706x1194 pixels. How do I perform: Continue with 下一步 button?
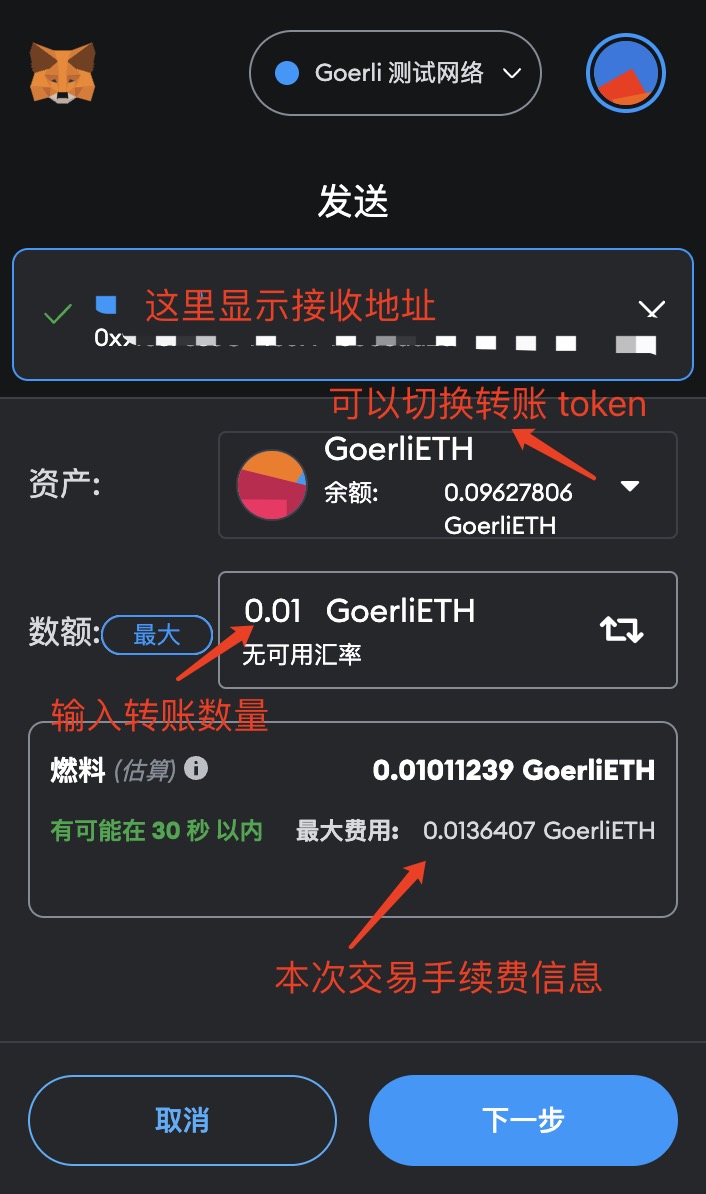click(523, 1120)
